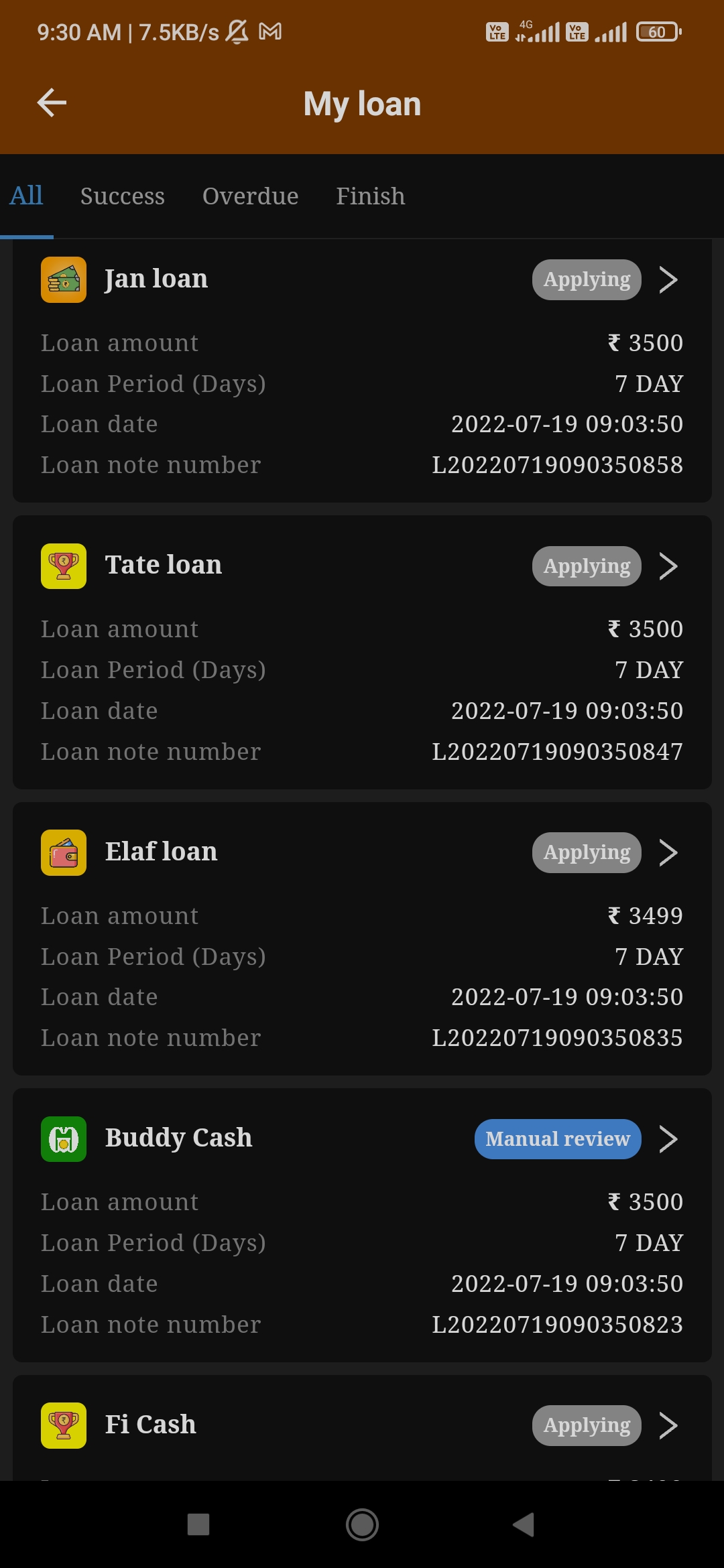Switch to the Overdue tab

tap(251, 196)
